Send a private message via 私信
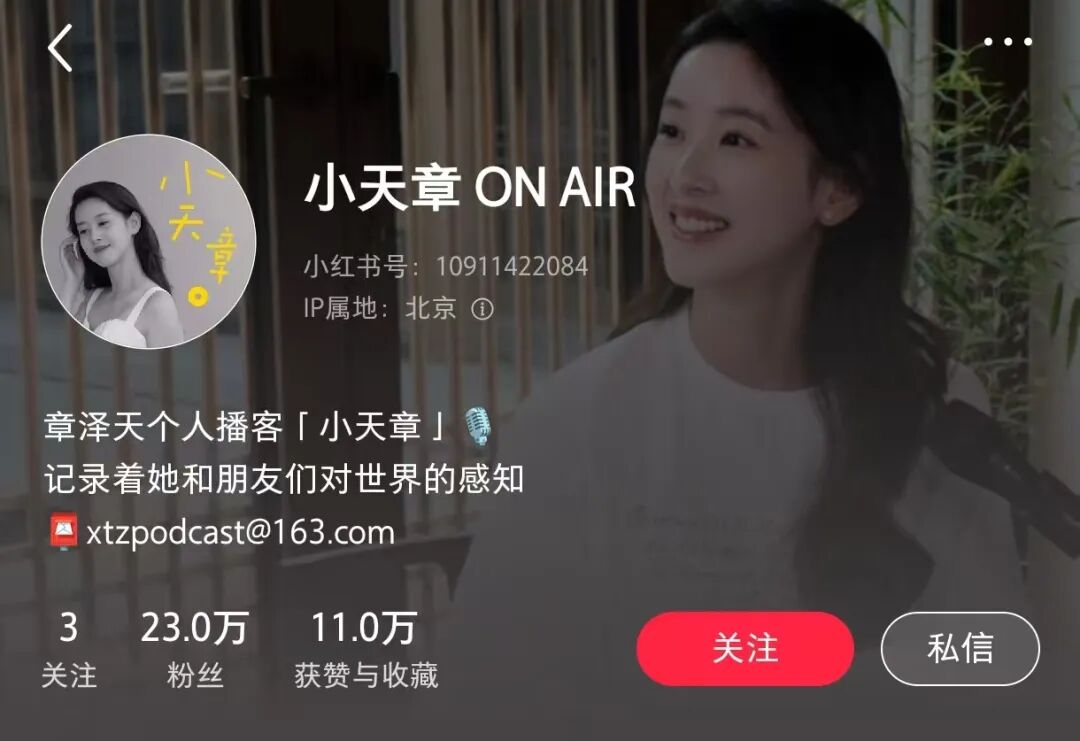 [x=960, y=648]
